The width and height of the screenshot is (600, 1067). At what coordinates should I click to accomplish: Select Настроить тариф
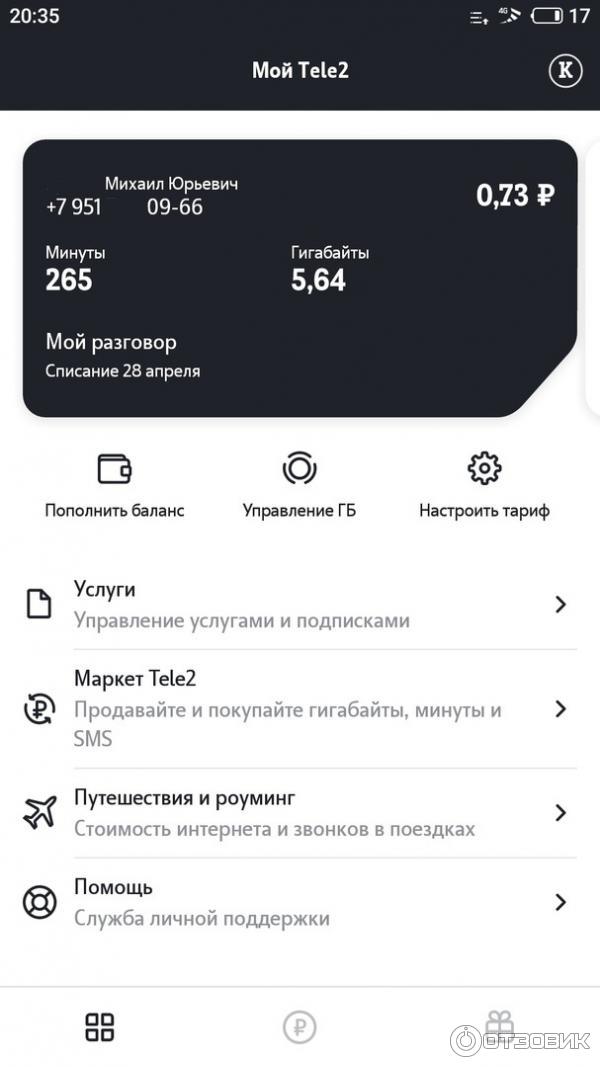tap(484, 487)
